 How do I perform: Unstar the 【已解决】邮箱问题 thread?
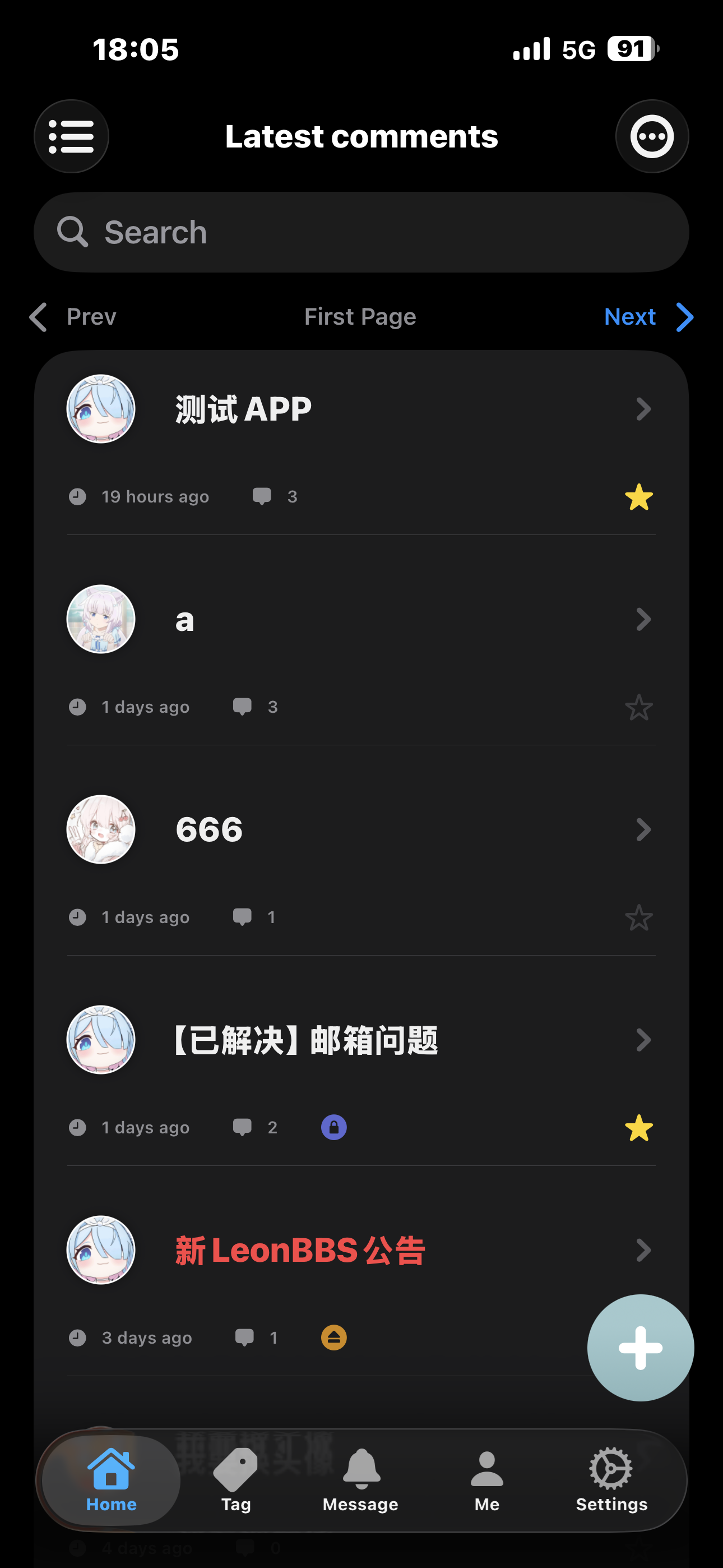638,1128
